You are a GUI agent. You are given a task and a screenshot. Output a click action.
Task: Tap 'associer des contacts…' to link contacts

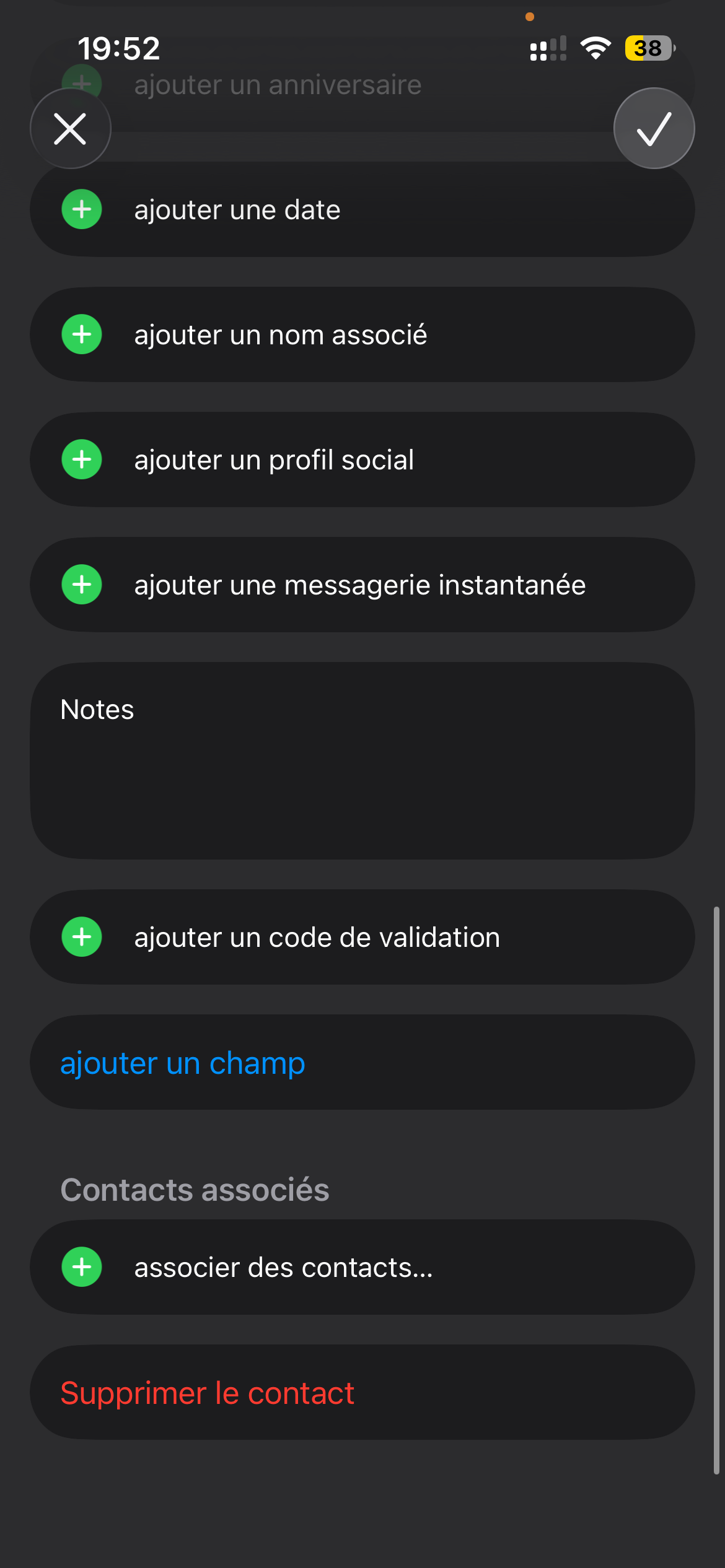(x=362, y=1268)
